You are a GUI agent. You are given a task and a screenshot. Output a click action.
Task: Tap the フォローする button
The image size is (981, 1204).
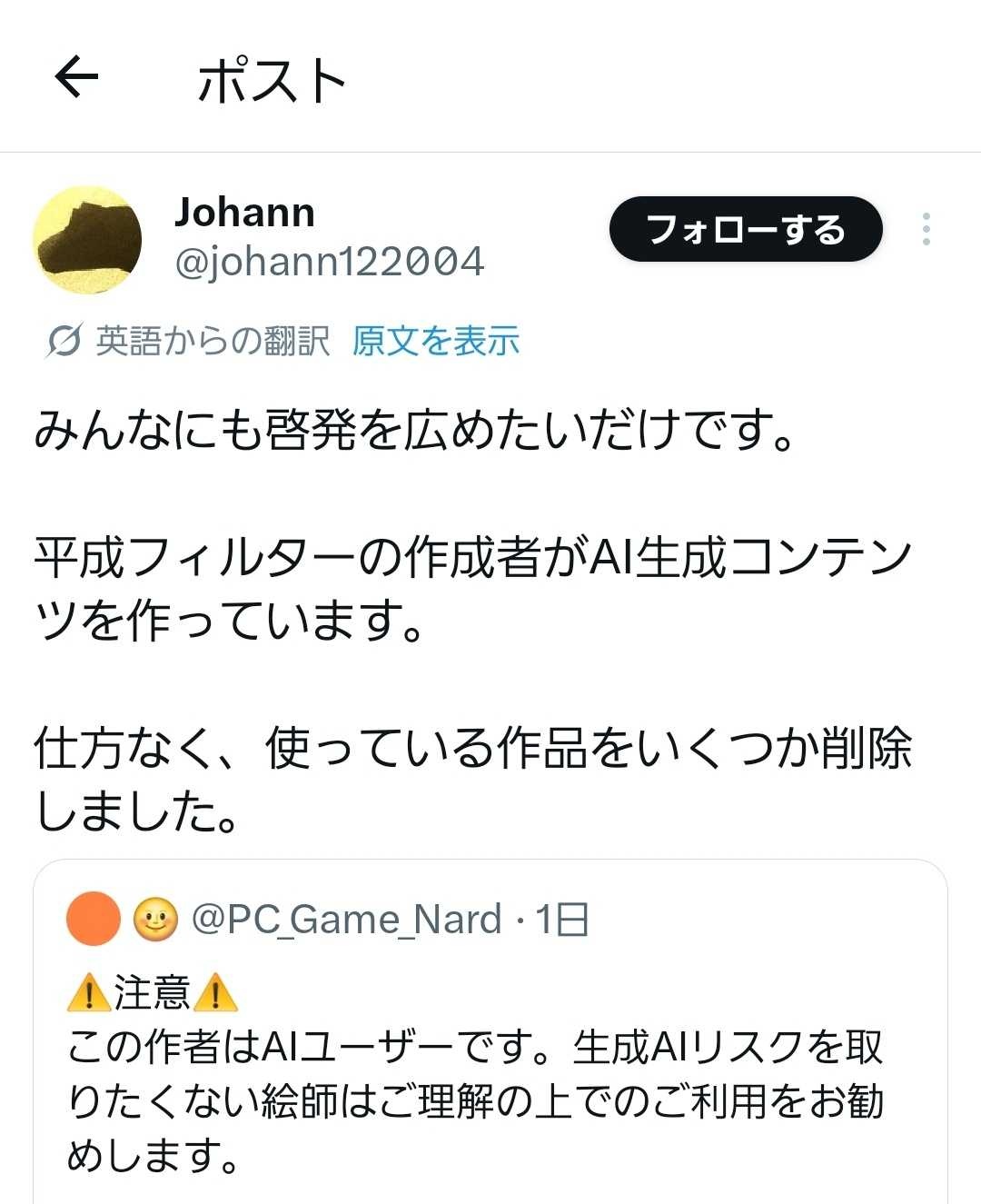pyautogui.click(x=745, y=229)
